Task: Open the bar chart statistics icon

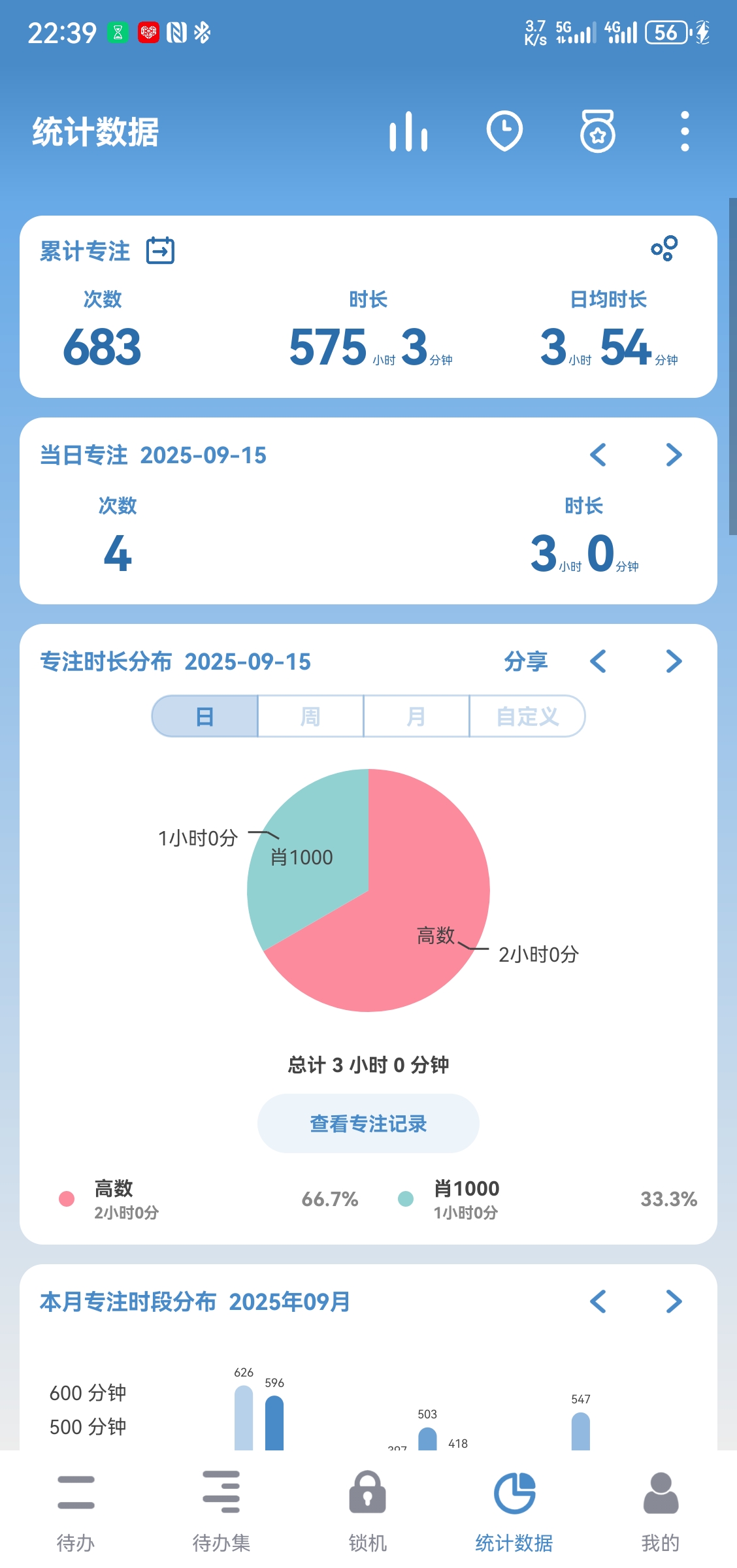Action: [408, 132]
